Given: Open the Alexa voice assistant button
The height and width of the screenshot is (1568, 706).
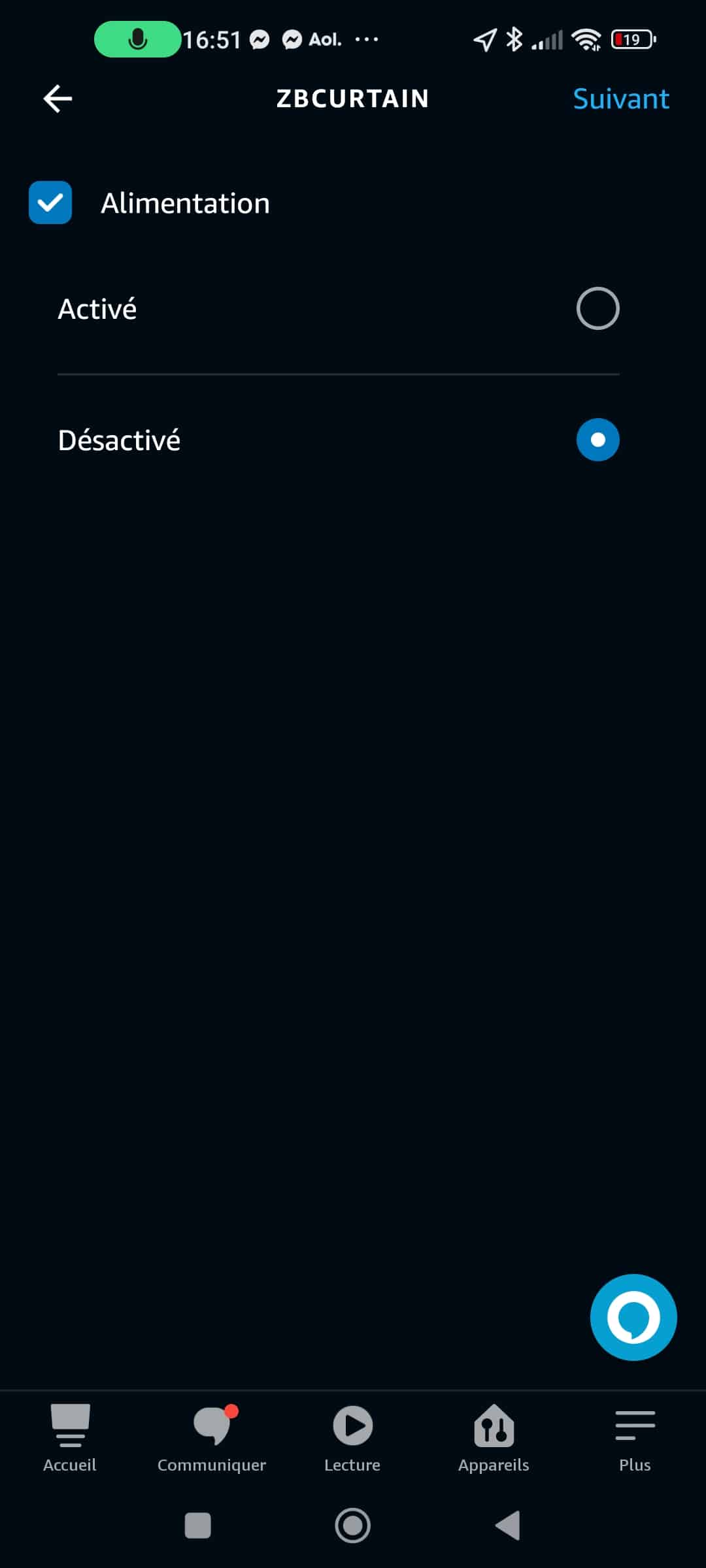Looking at the screenshot, I should coord(633,1317).
